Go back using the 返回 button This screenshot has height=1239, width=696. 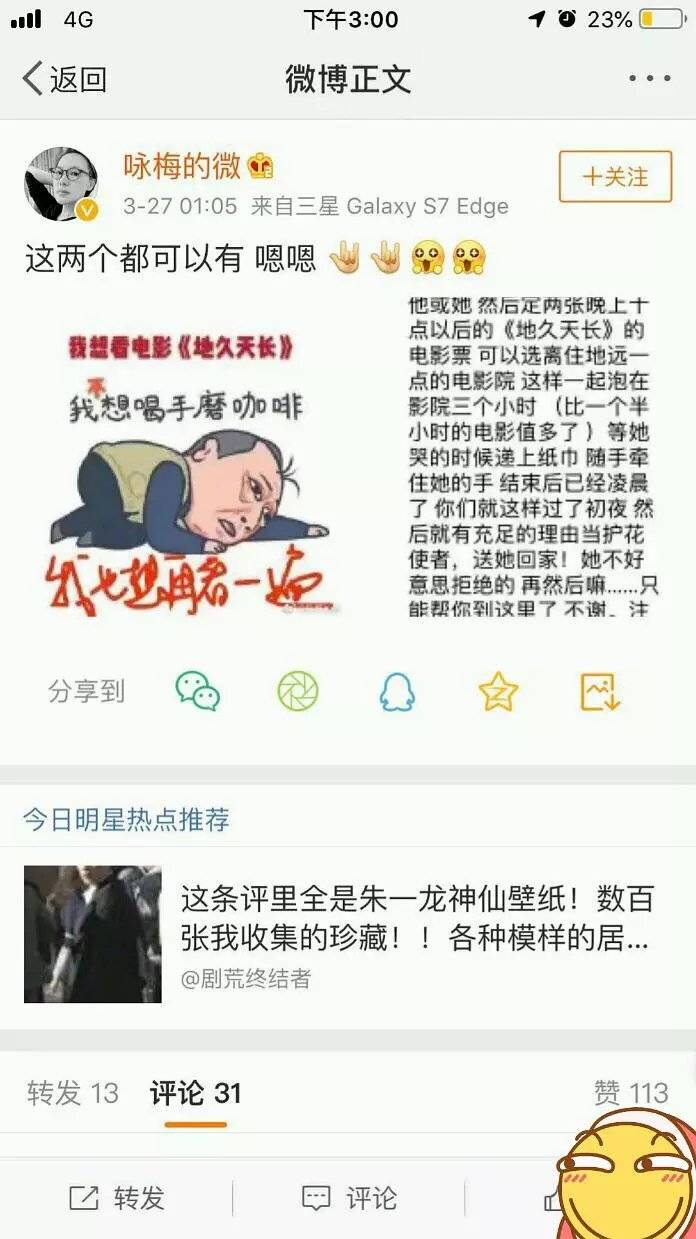(65, 79)
